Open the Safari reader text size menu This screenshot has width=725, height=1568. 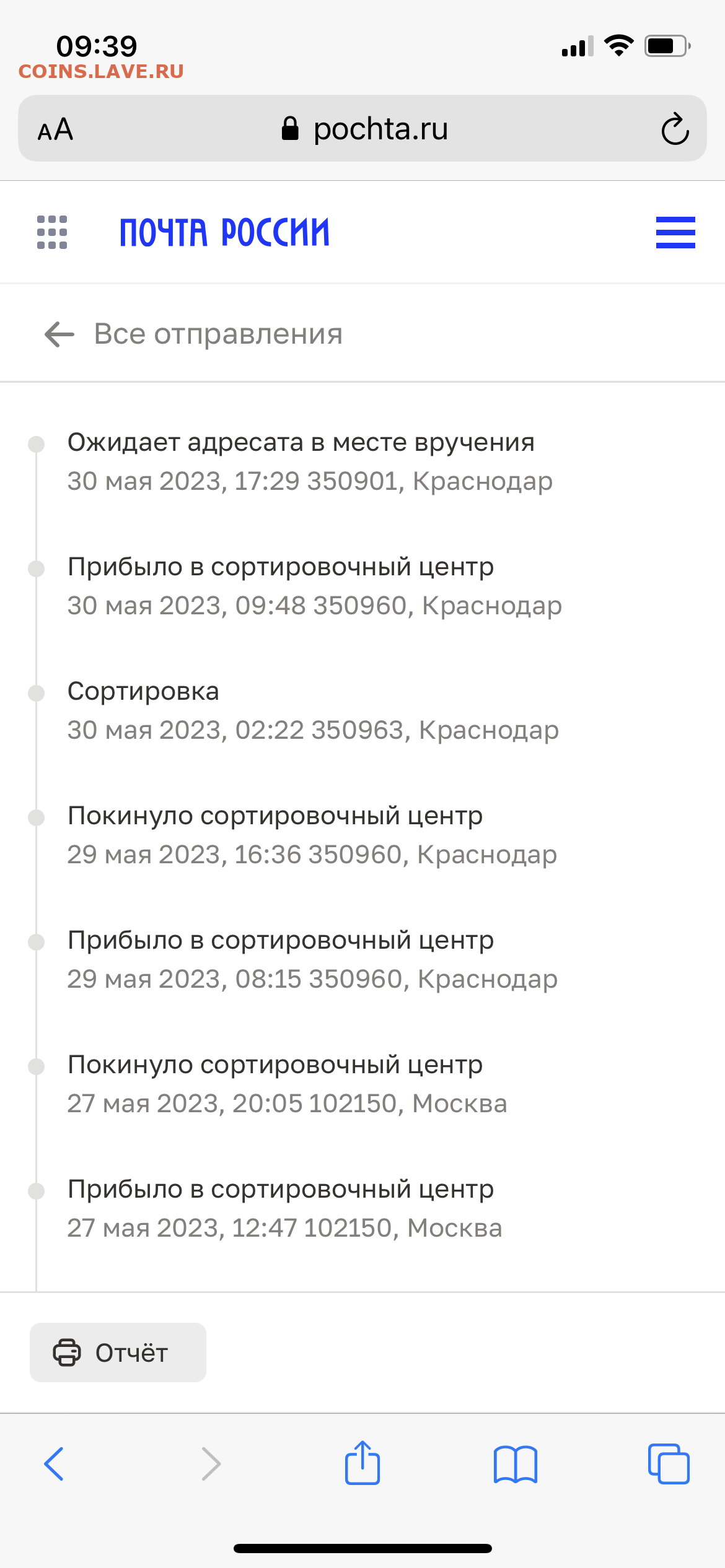55,129
